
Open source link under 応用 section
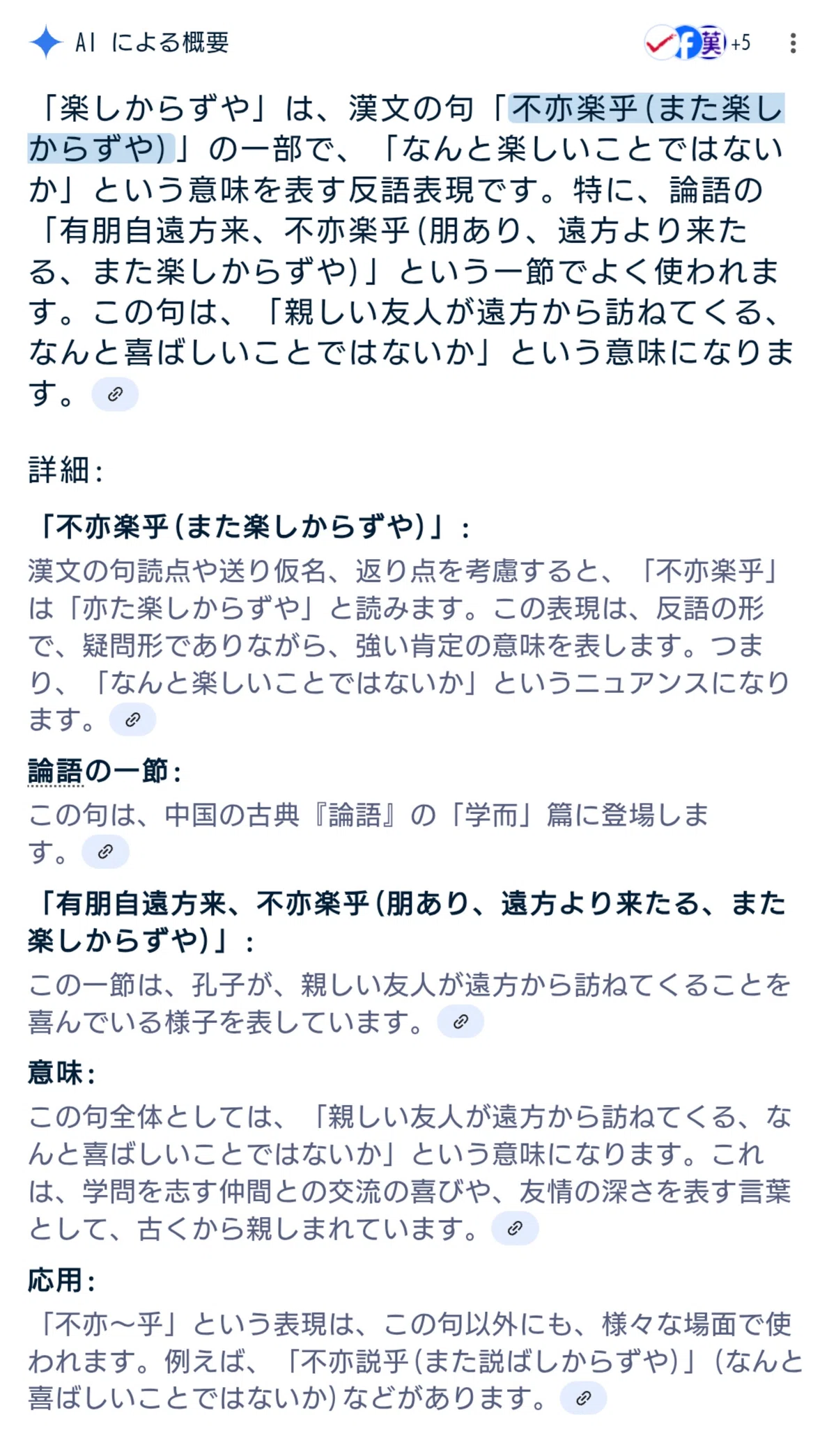tap(583, 1398)
